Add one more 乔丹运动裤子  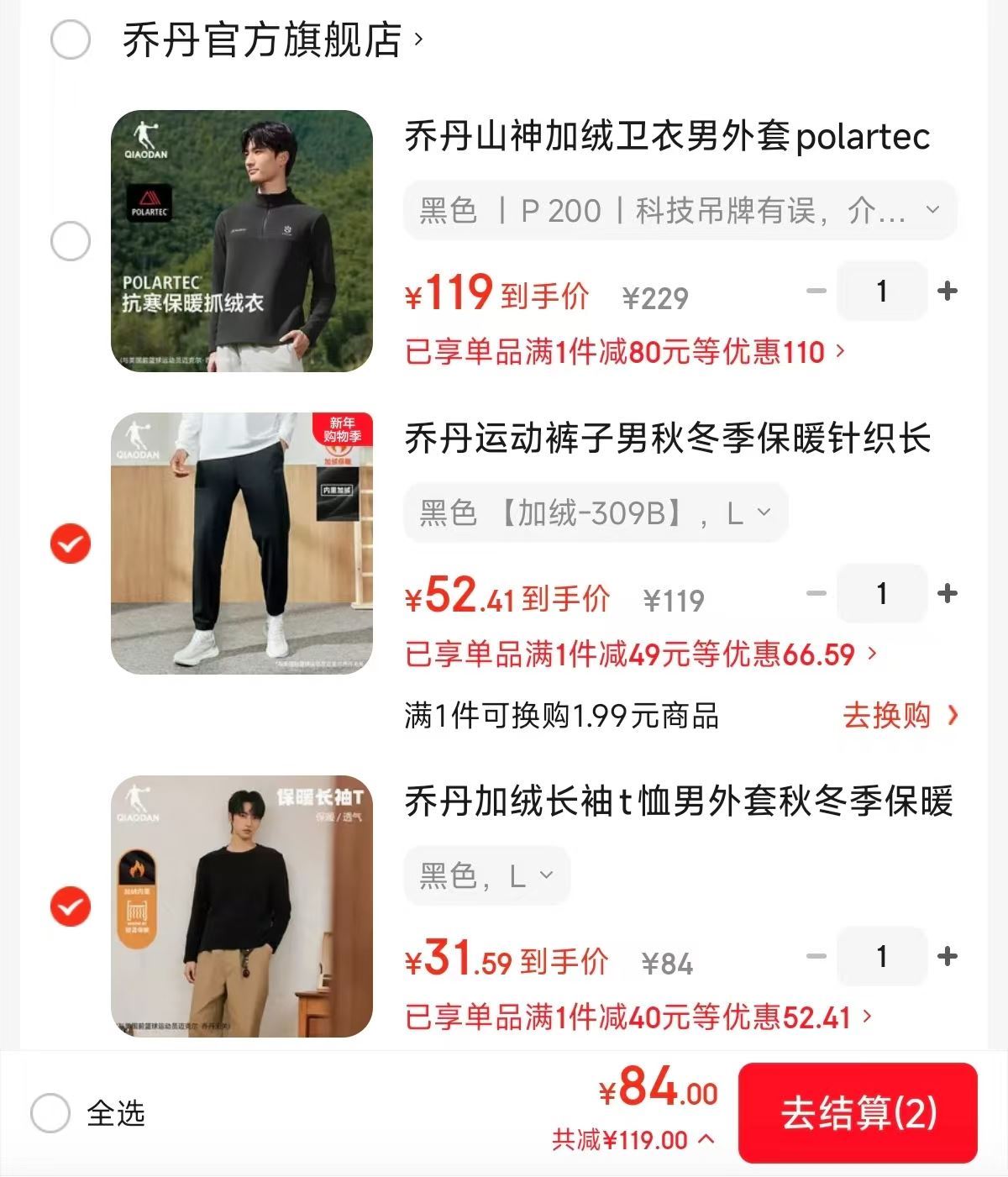(948, 594)
